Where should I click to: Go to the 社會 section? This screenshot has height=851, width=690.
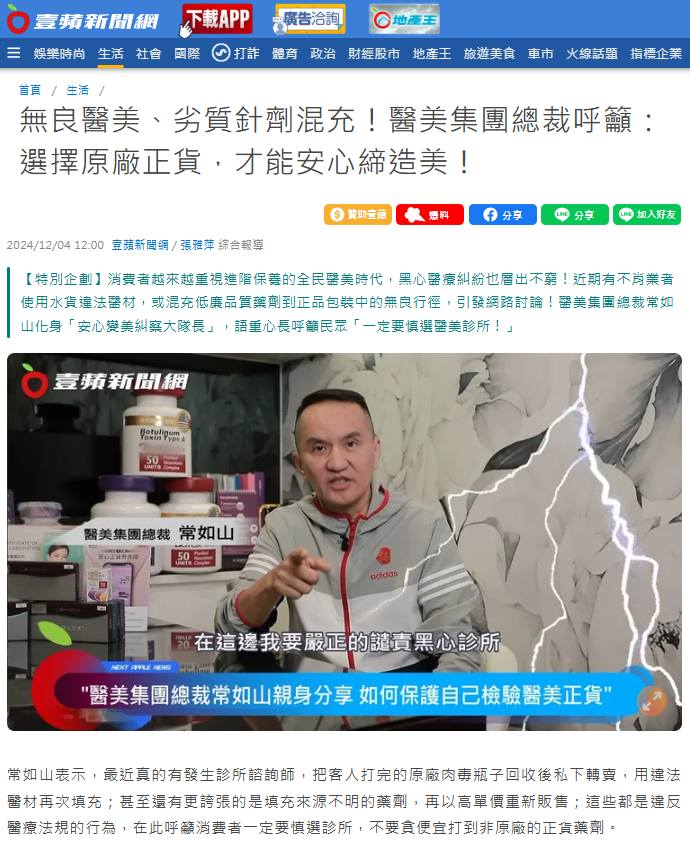click(148, 53)
